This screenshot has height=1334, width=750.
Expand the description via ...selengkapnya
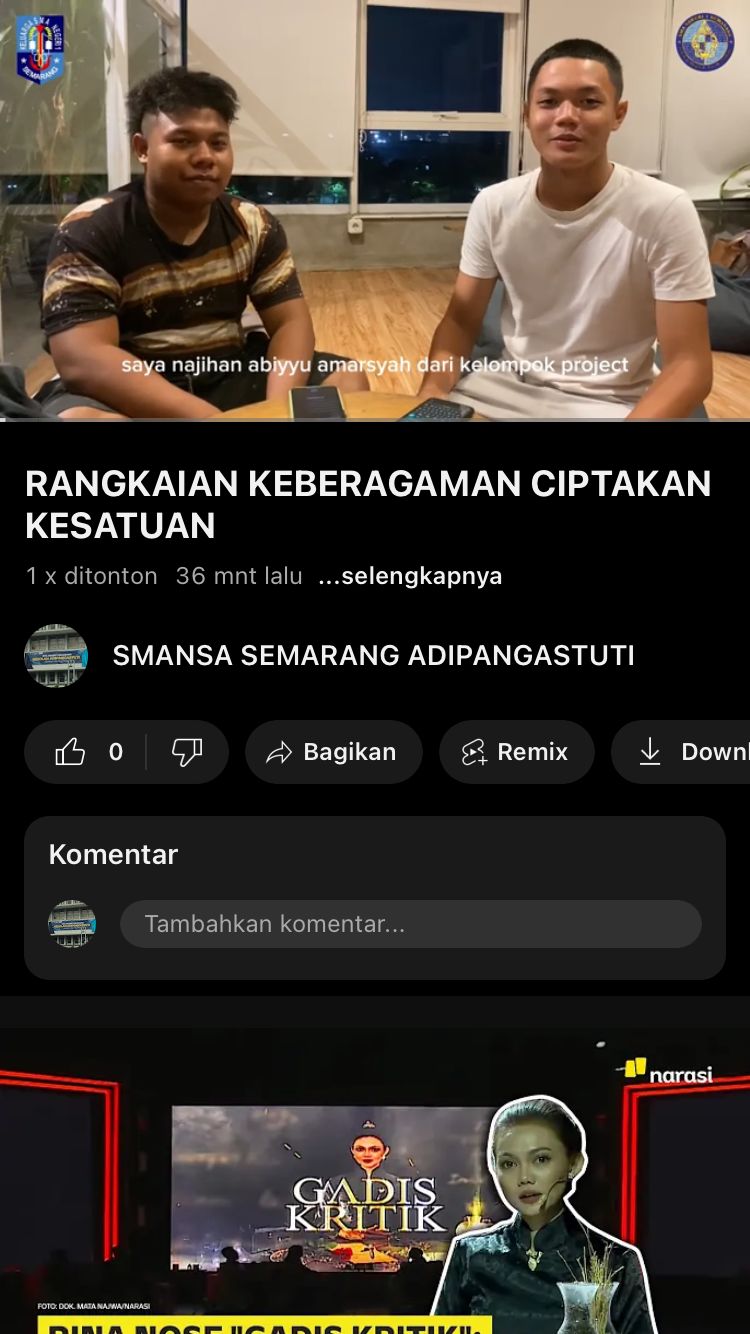point(410,576)
